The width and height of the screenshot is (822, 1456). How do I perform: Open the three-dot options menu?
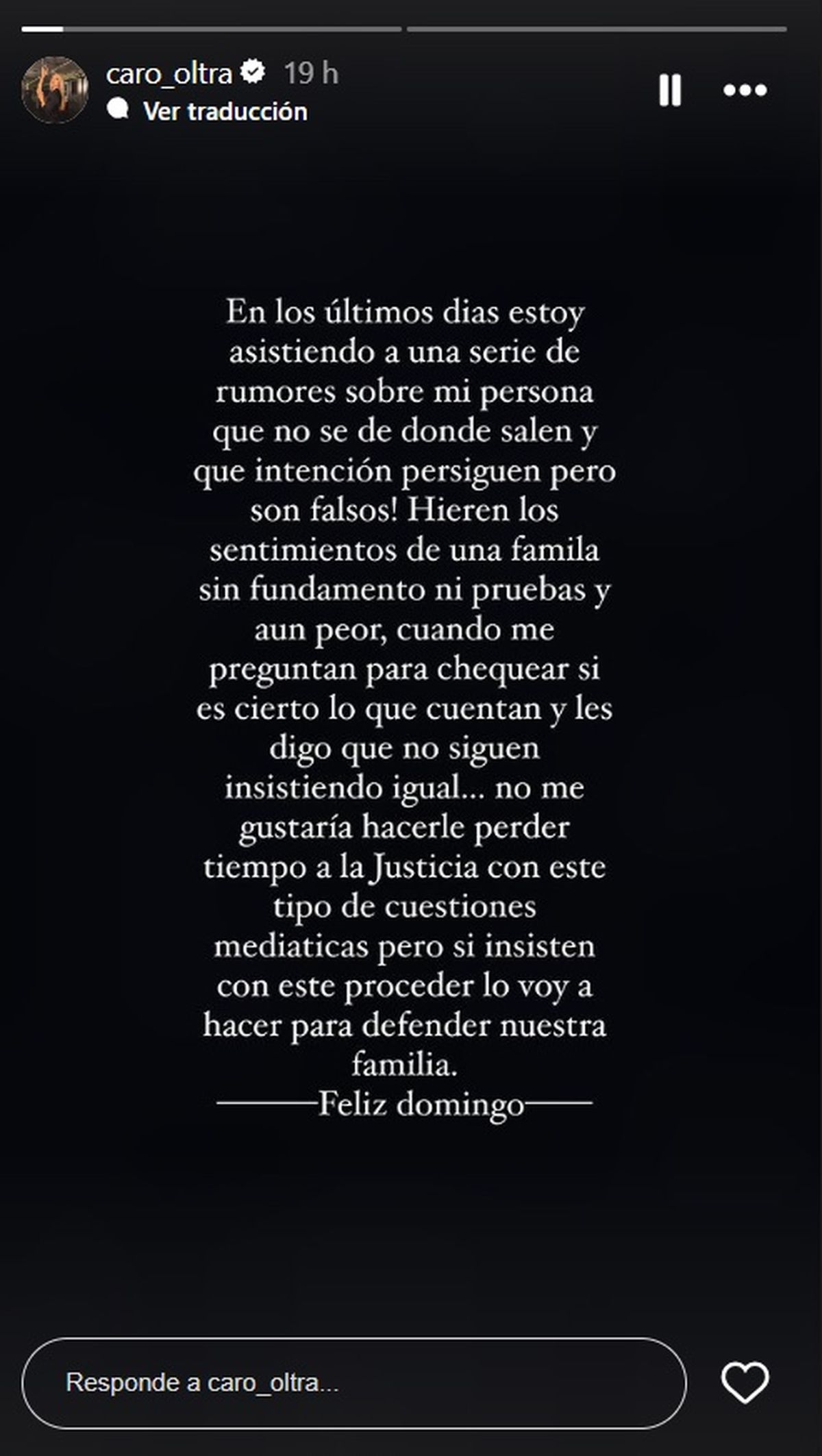pyautogui.click(x=745, y=90)
